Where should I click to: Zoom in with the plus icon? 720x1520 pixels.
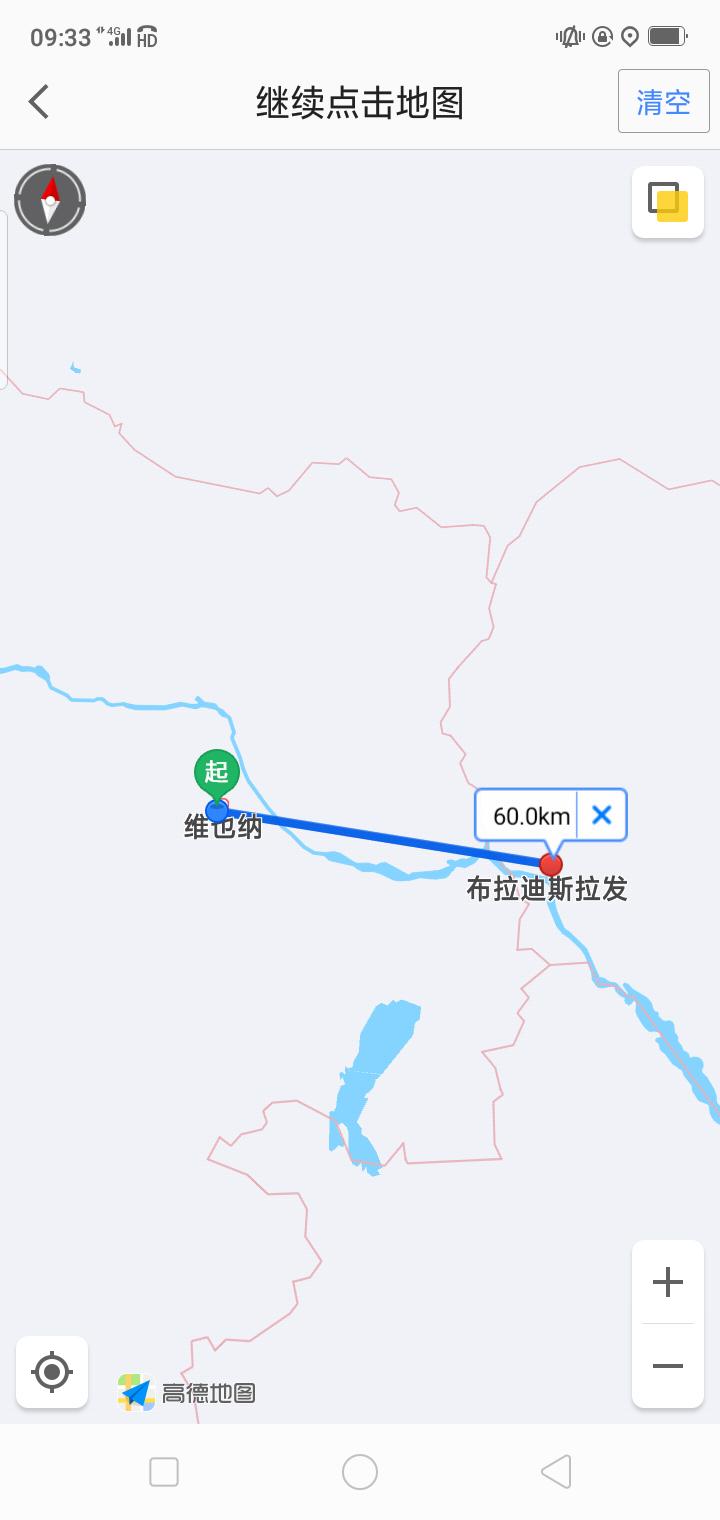(x=667, y=1282)
